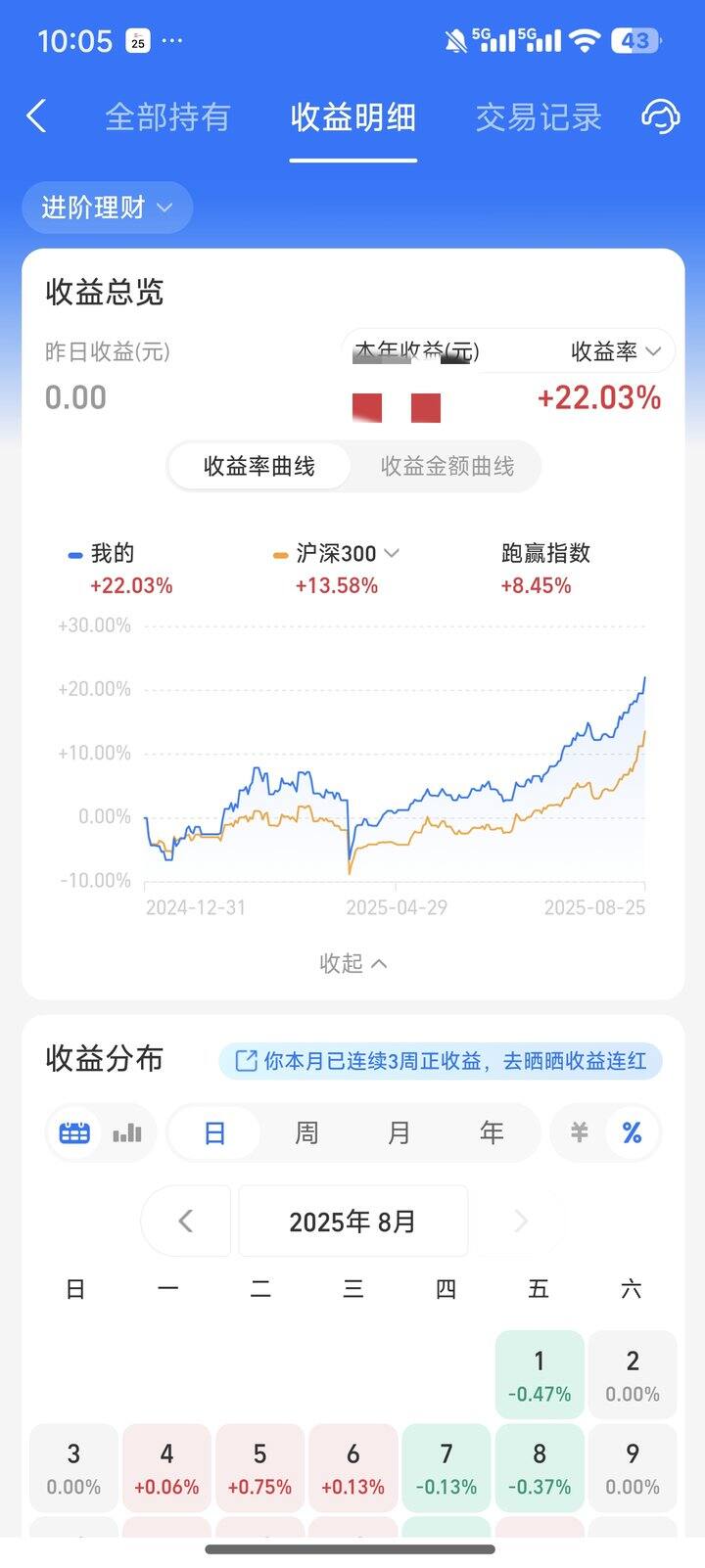Screen dimensions: 705x1568
Task: Switch to bar chart view icon
Action: (127, 1133)
